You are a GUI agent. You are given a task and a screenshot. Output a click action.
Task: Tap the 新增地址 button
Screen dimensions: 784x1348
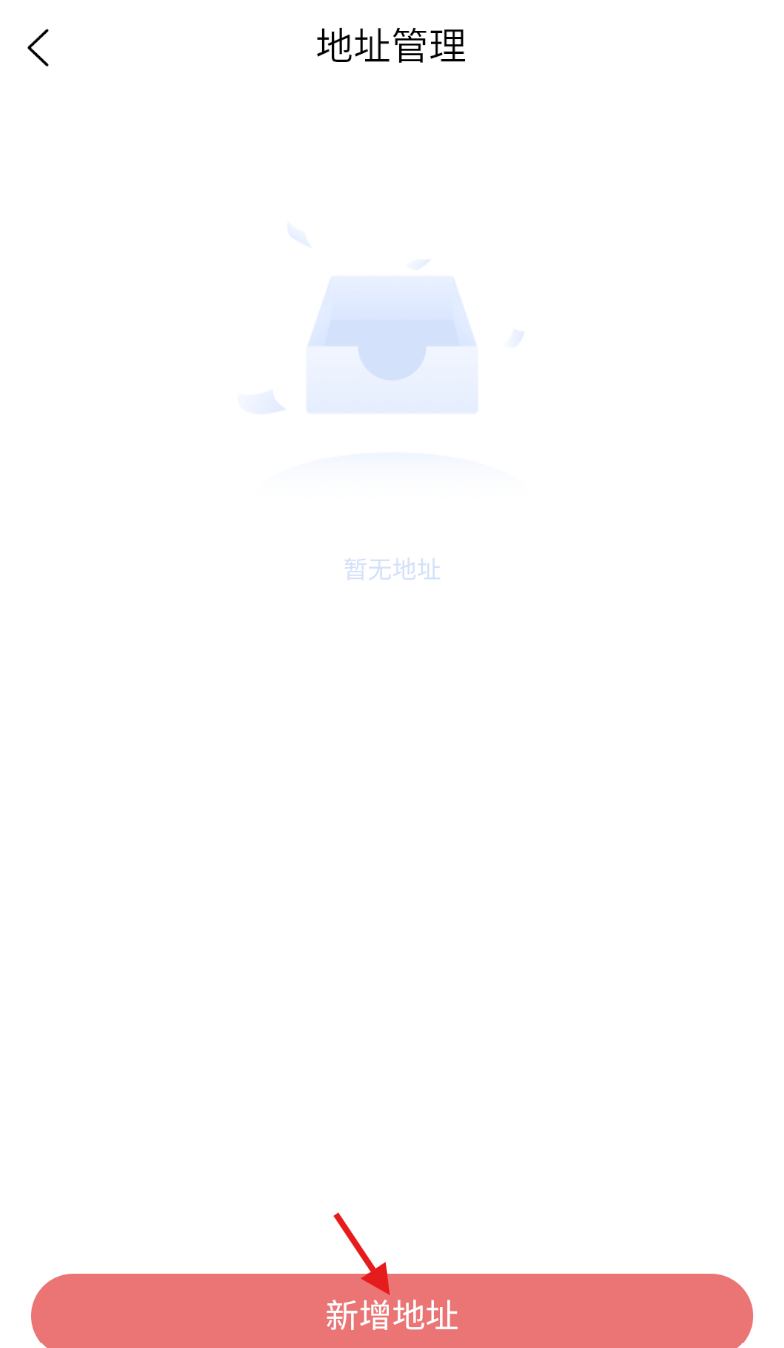(x=392, y=1314)
